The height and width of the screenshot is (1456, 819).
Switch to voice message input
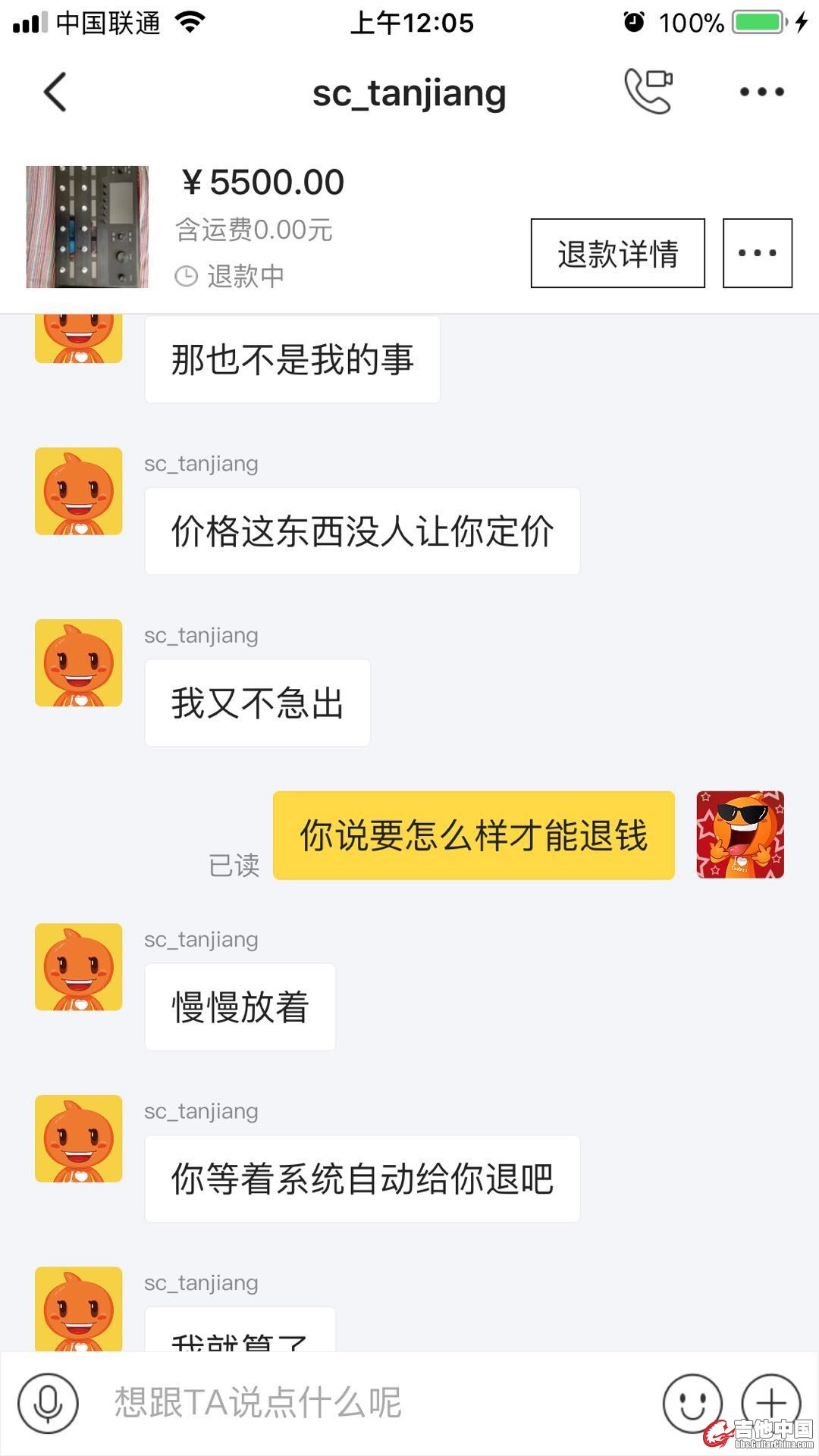[x=49, y=1403]
